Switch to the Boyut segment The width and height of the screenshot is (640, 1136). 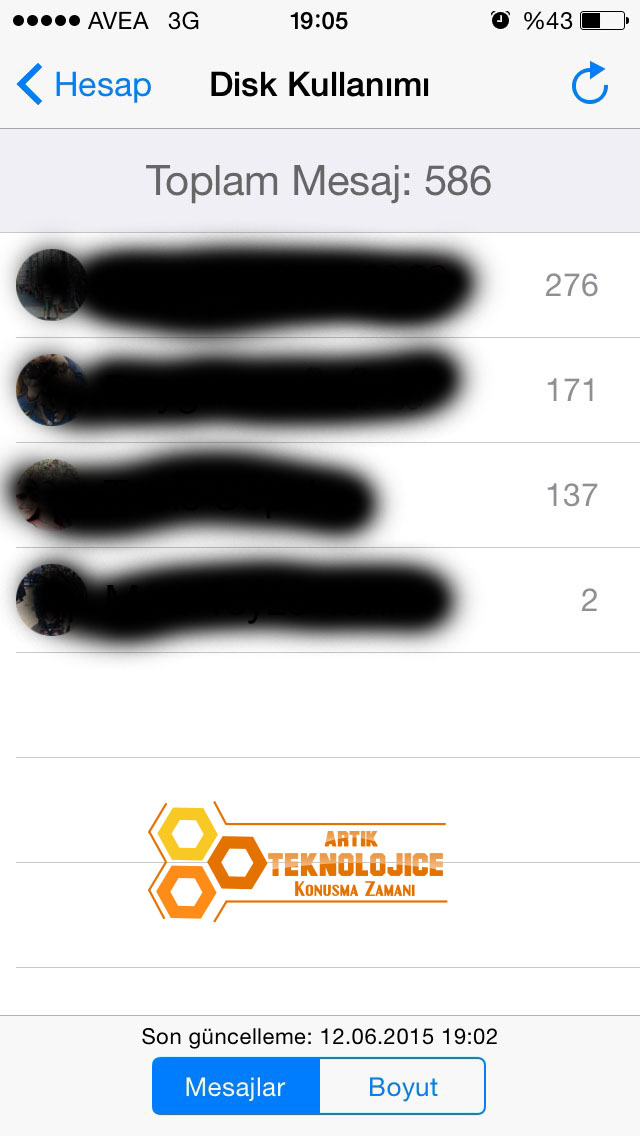coord(402,1087)
